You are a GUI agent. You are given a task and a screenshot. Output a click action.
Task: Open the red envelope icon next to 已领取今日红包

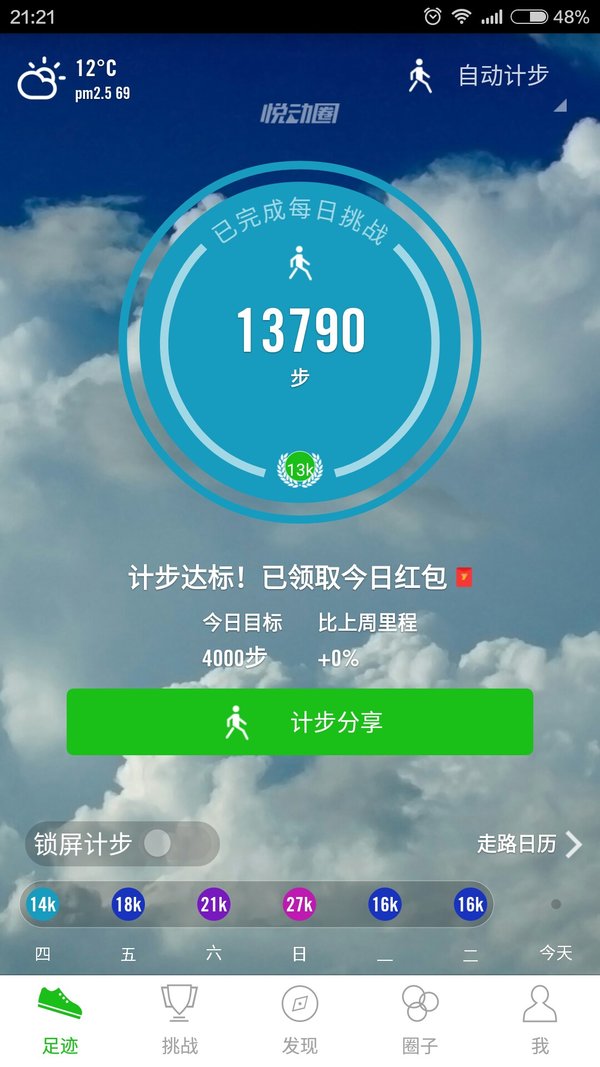(x=464, y=578)
